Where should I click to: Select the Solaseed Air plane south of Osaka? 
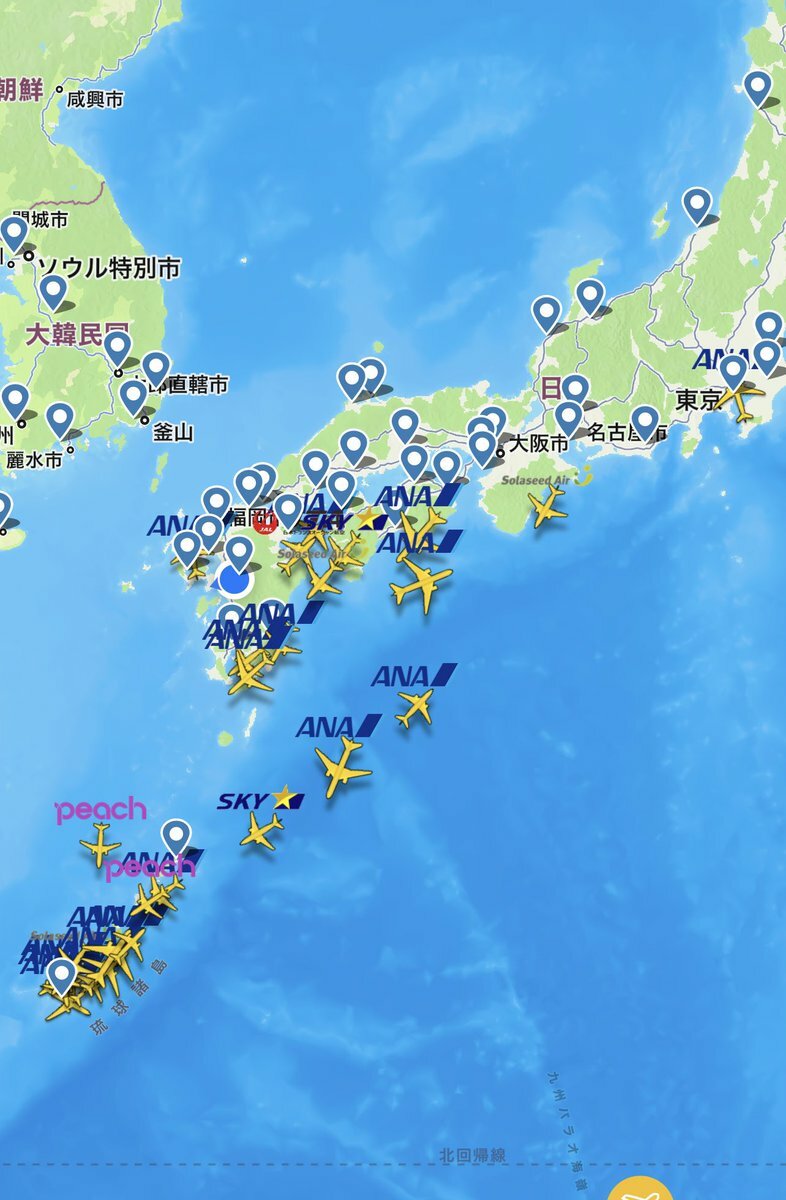coord(547,508)
